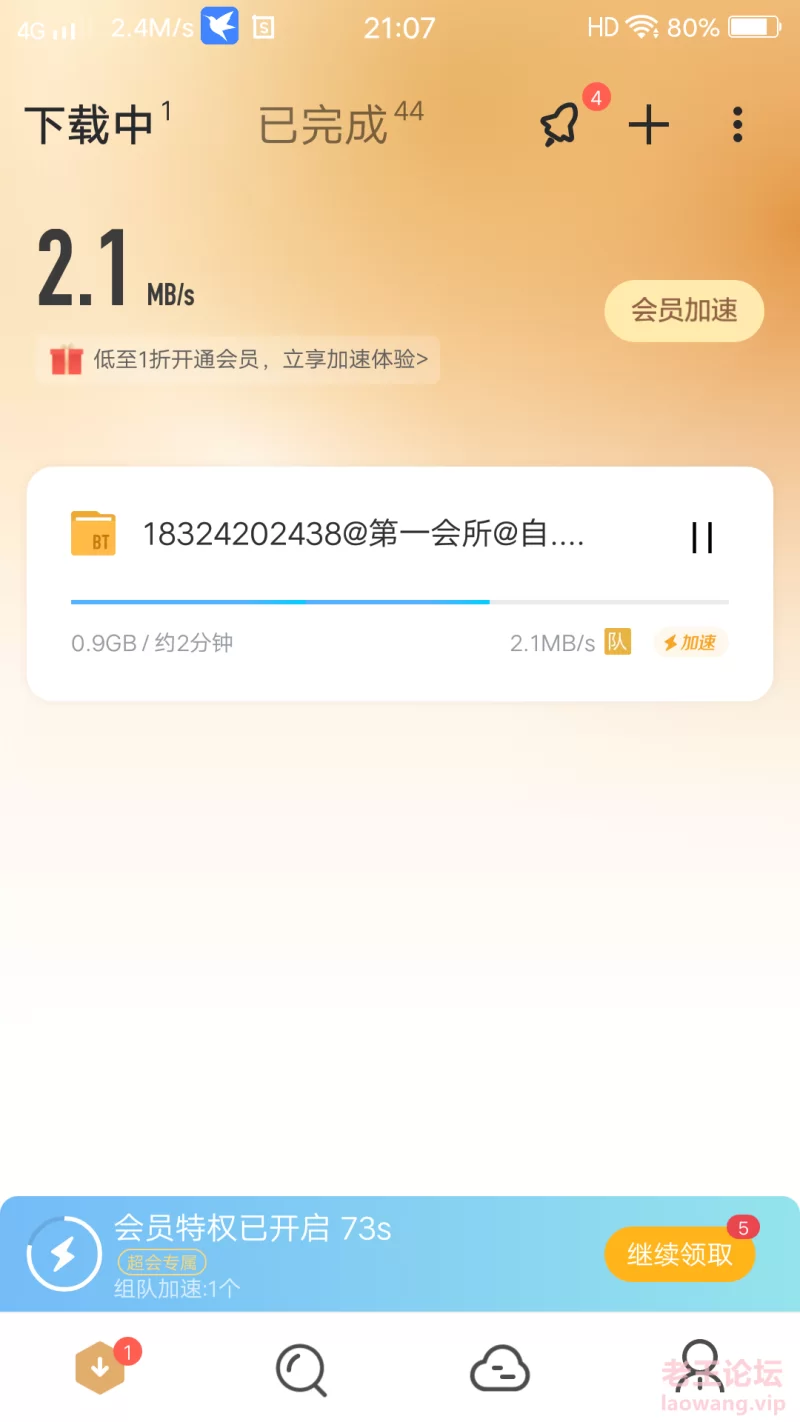Open the download tab in bottom navigation
The width and height of the screenshot is (800, 1422).
tap(100, 1369)
